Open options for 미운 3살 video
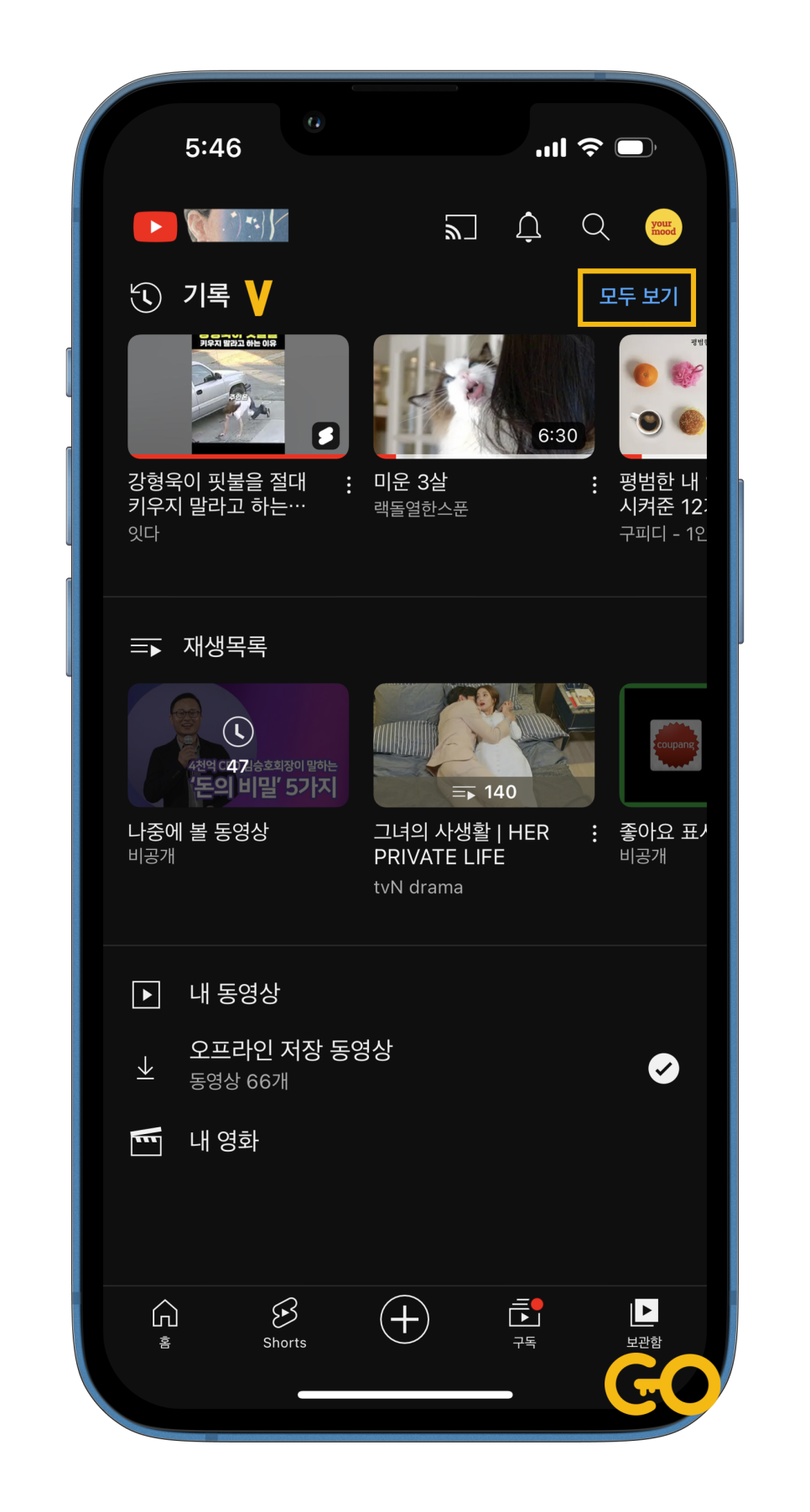 coord(595,484)
